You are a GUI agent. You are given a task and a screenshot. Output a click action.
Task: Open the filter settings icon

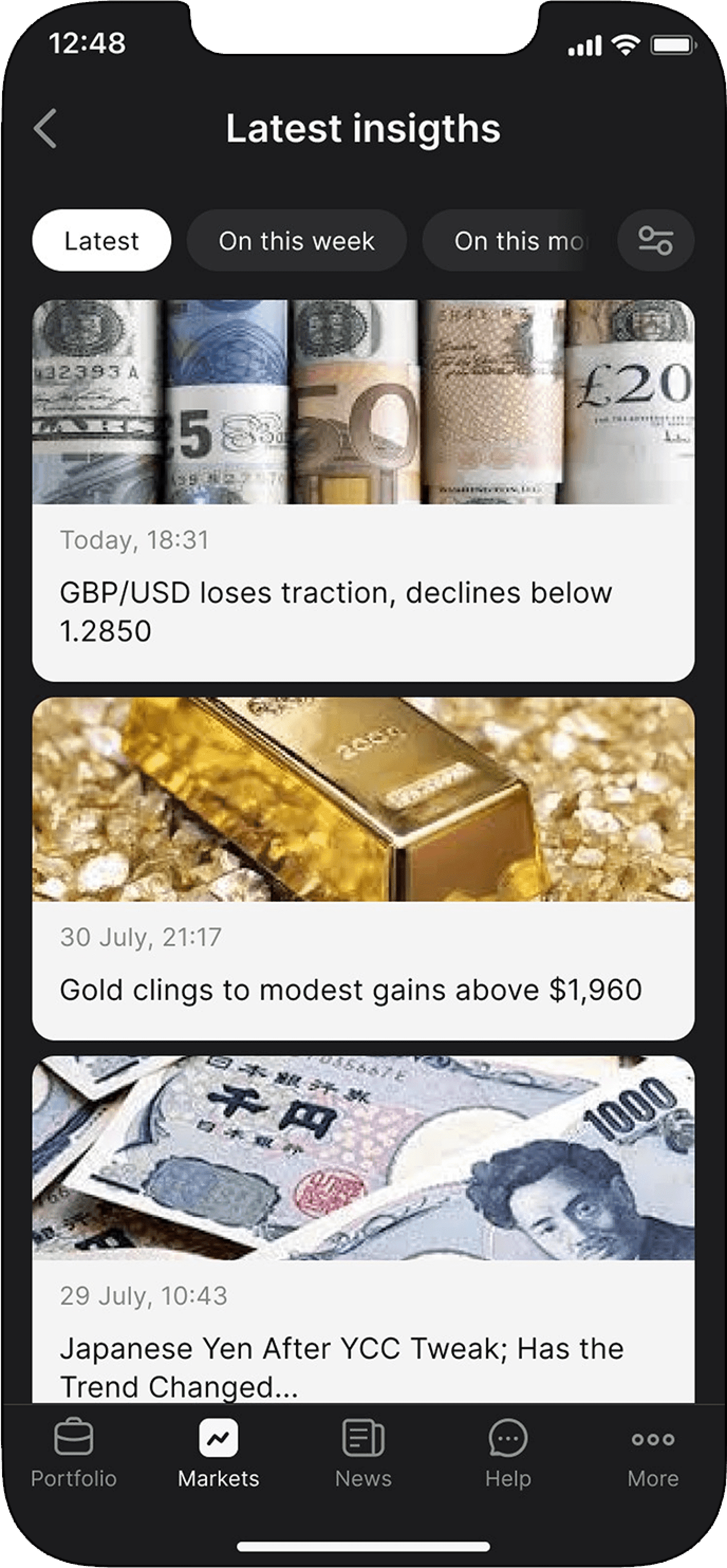pos(655,241)
